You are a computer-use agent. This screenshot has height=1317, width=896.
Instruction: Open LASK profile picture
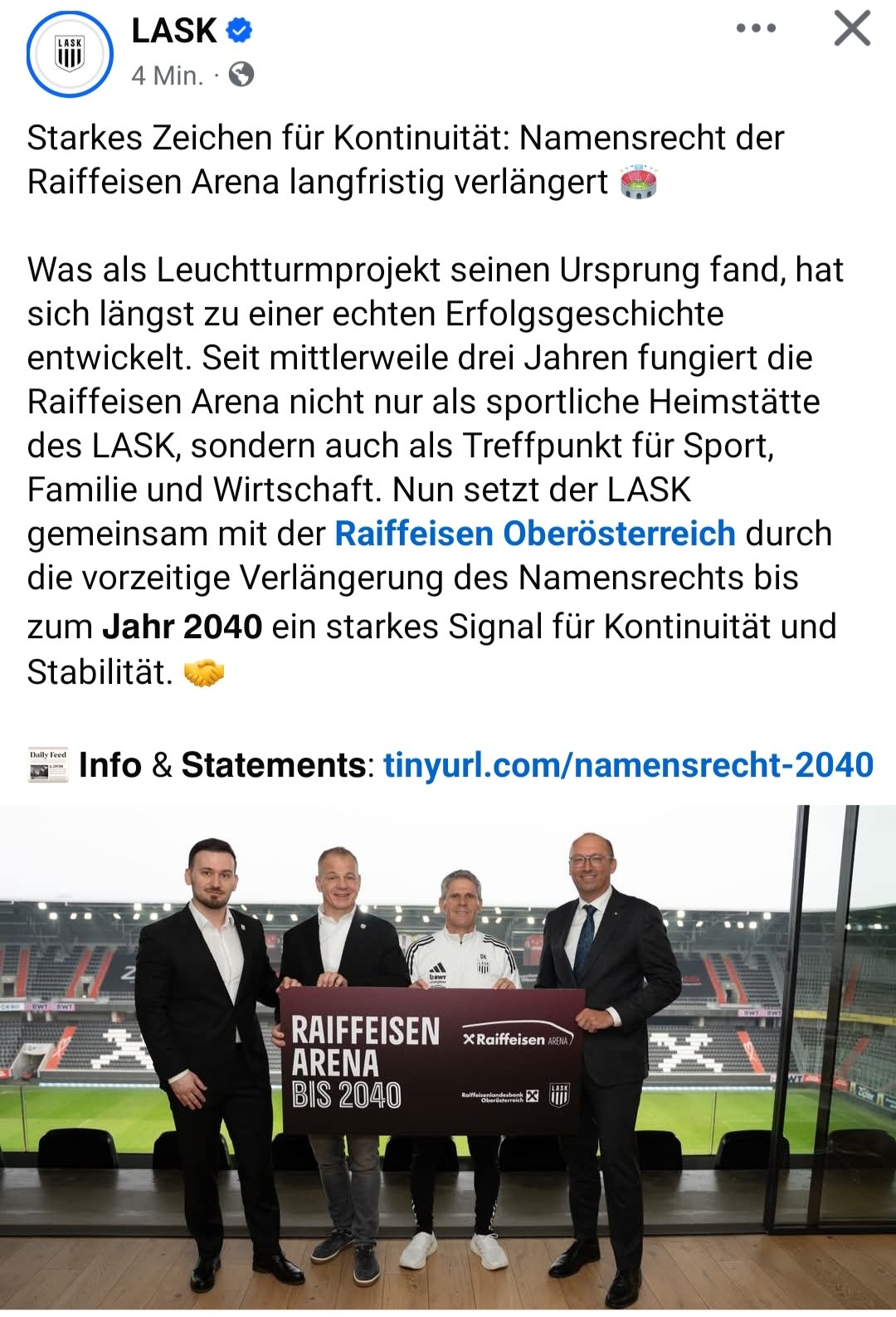pos(70,55)
